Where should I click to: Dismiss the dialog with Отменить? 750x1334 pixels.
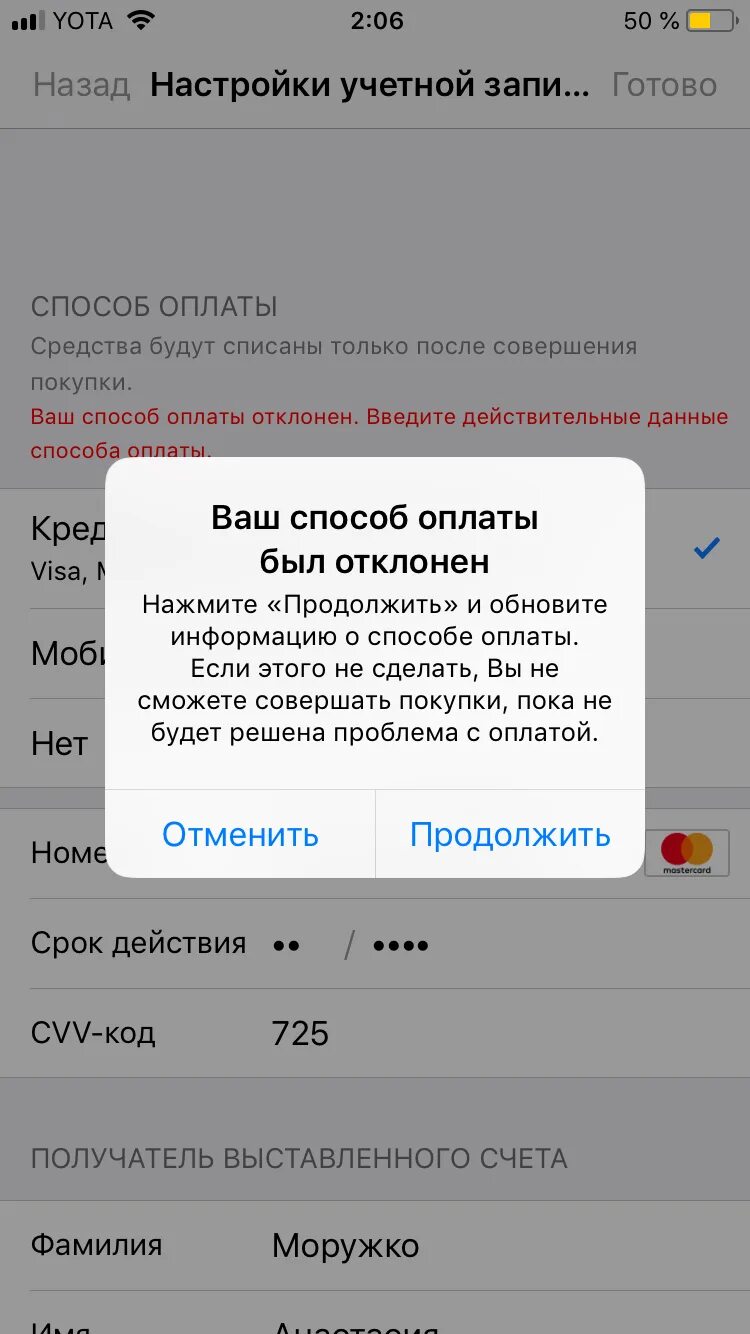(240, 834)
